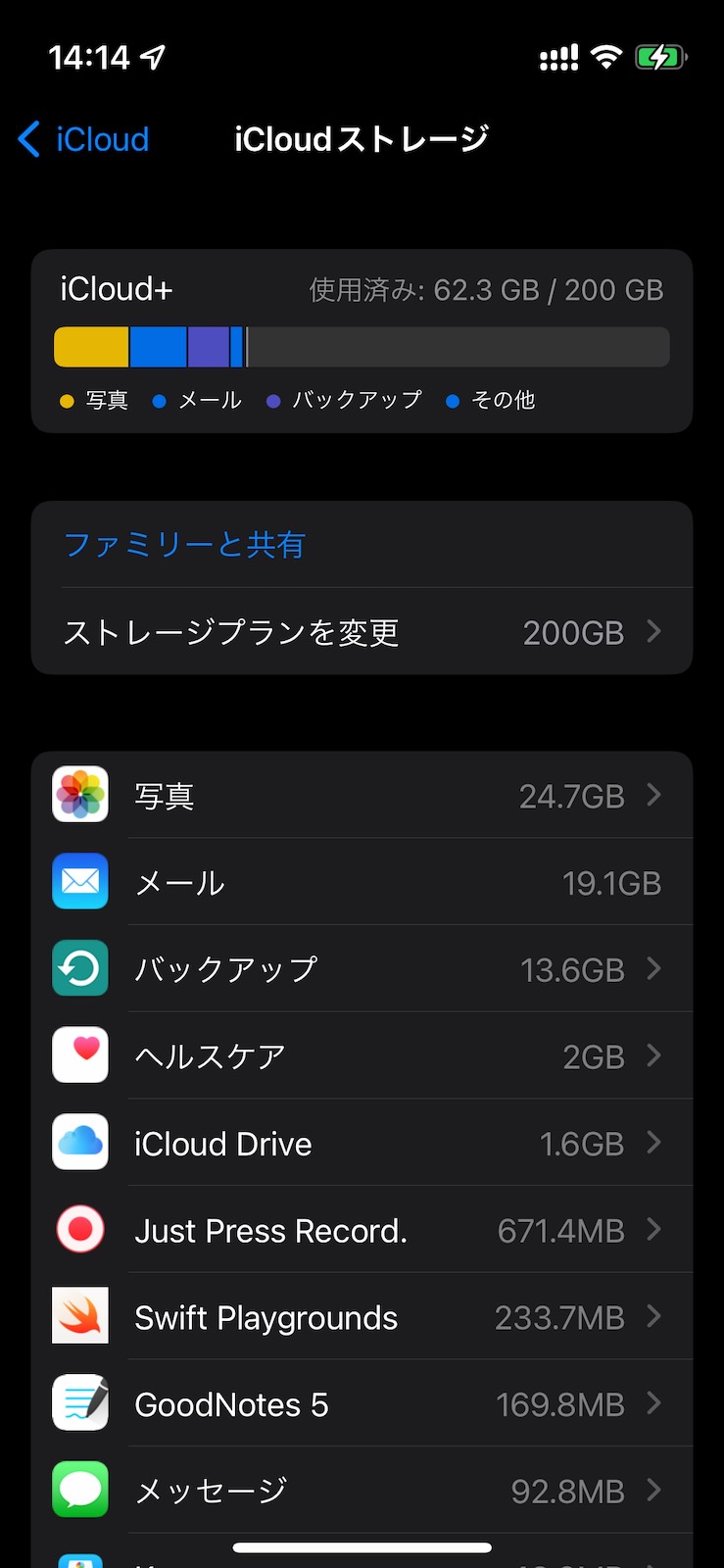Open the Health app icon

[x=79, y=1054]
